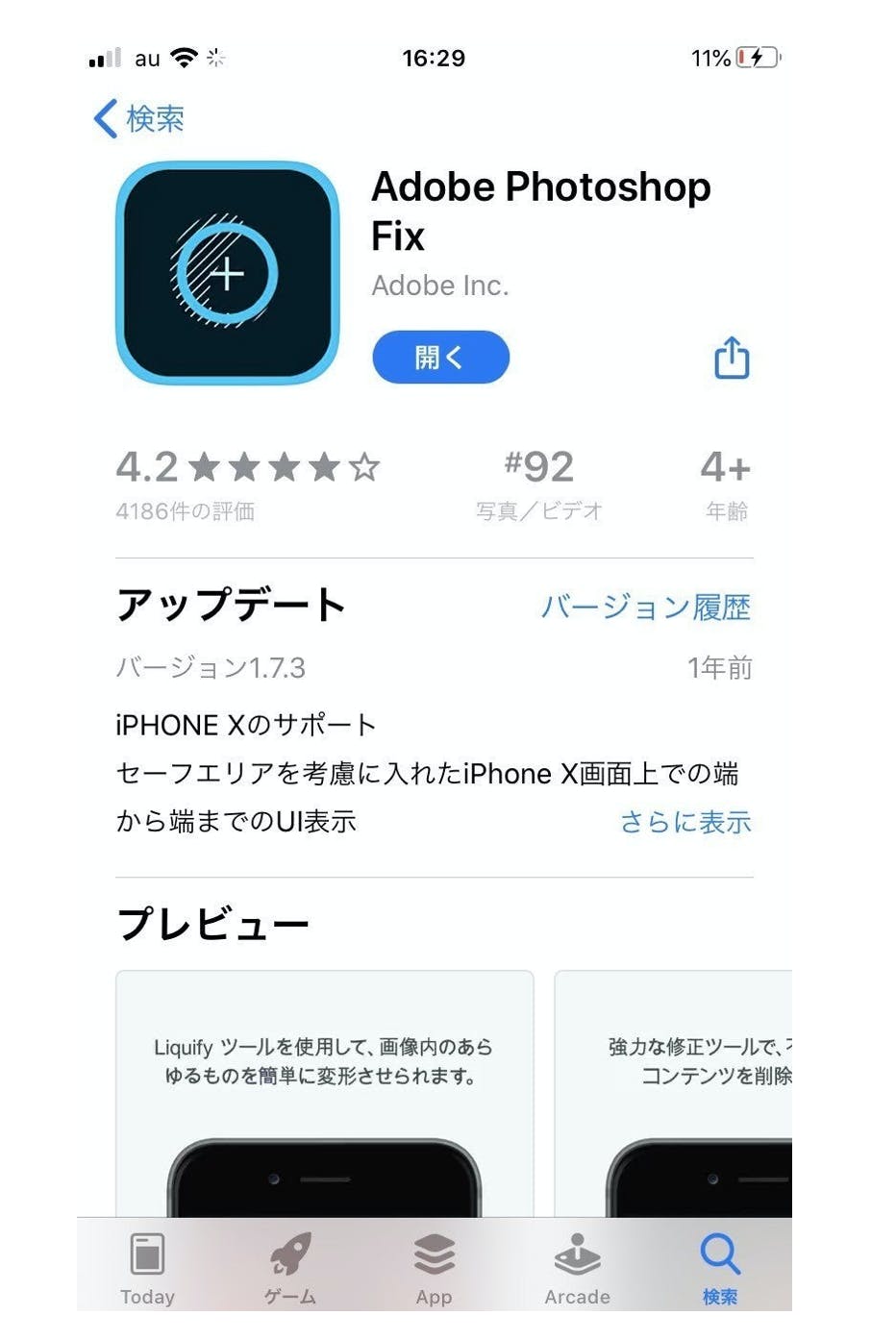Switch to the ゲーム tab
This screenshot has width=896, height=1340.
(x=290, y=1268)
